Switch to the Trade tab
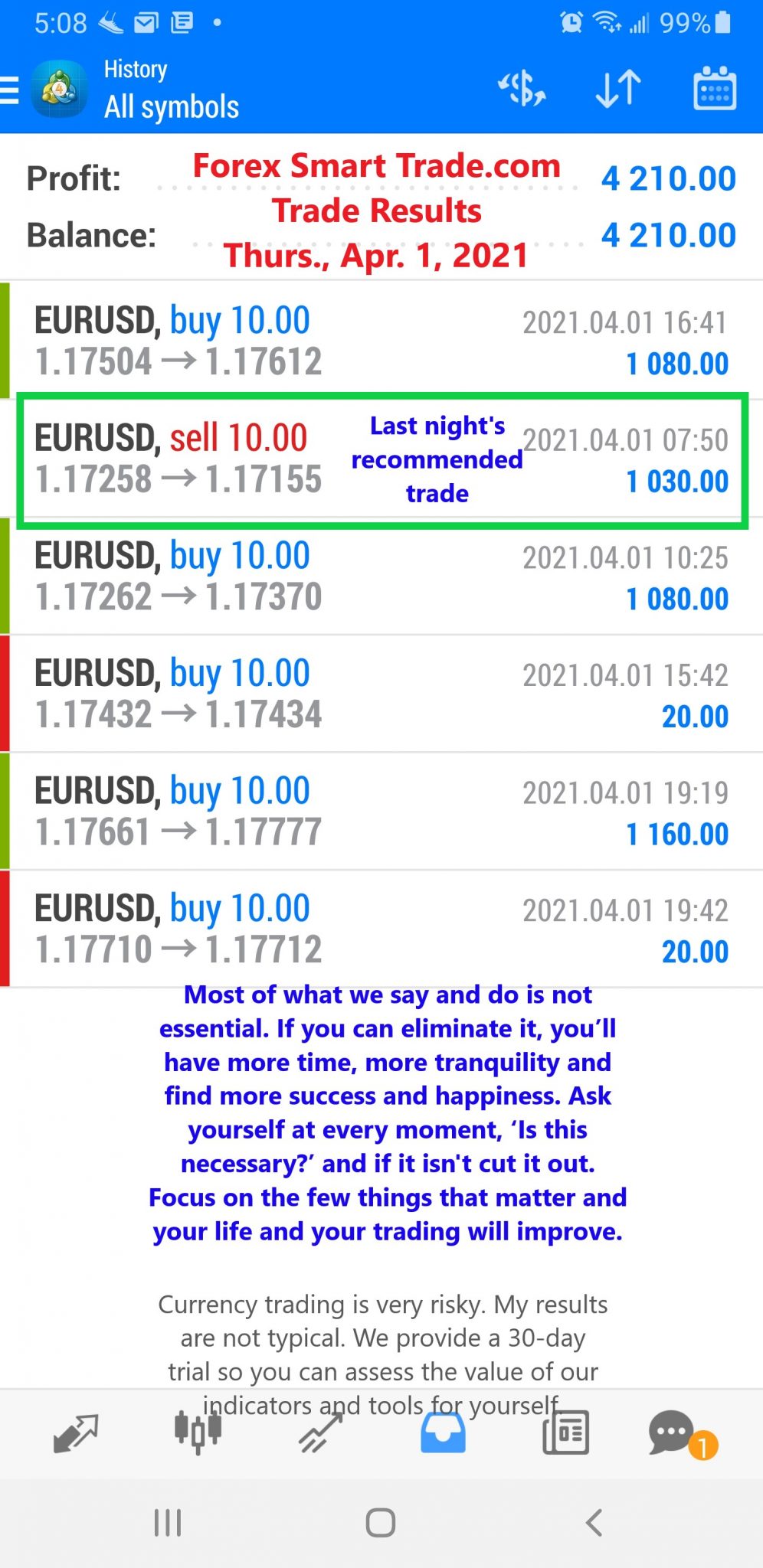The width and height of the screenshot is (763, 1568). (x=320, y=1433)
